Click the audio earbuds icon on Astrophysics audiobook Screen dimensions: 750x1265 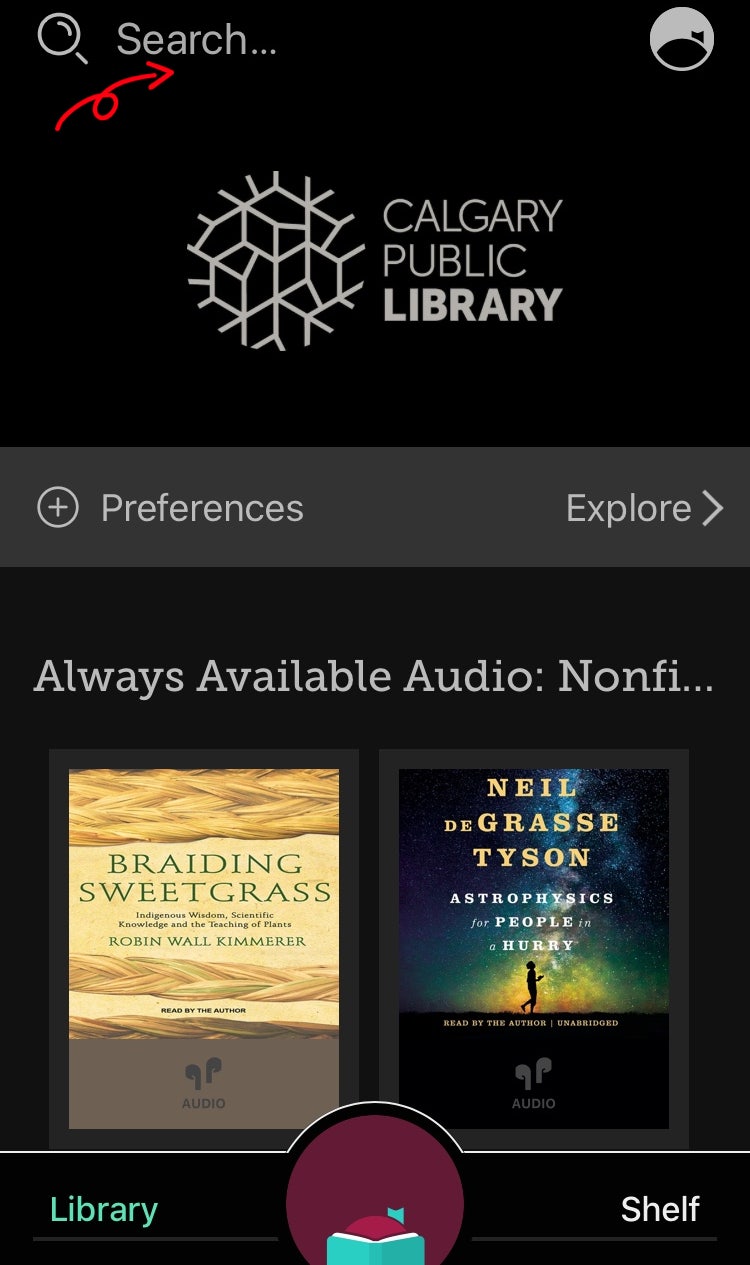(533, 1075)
